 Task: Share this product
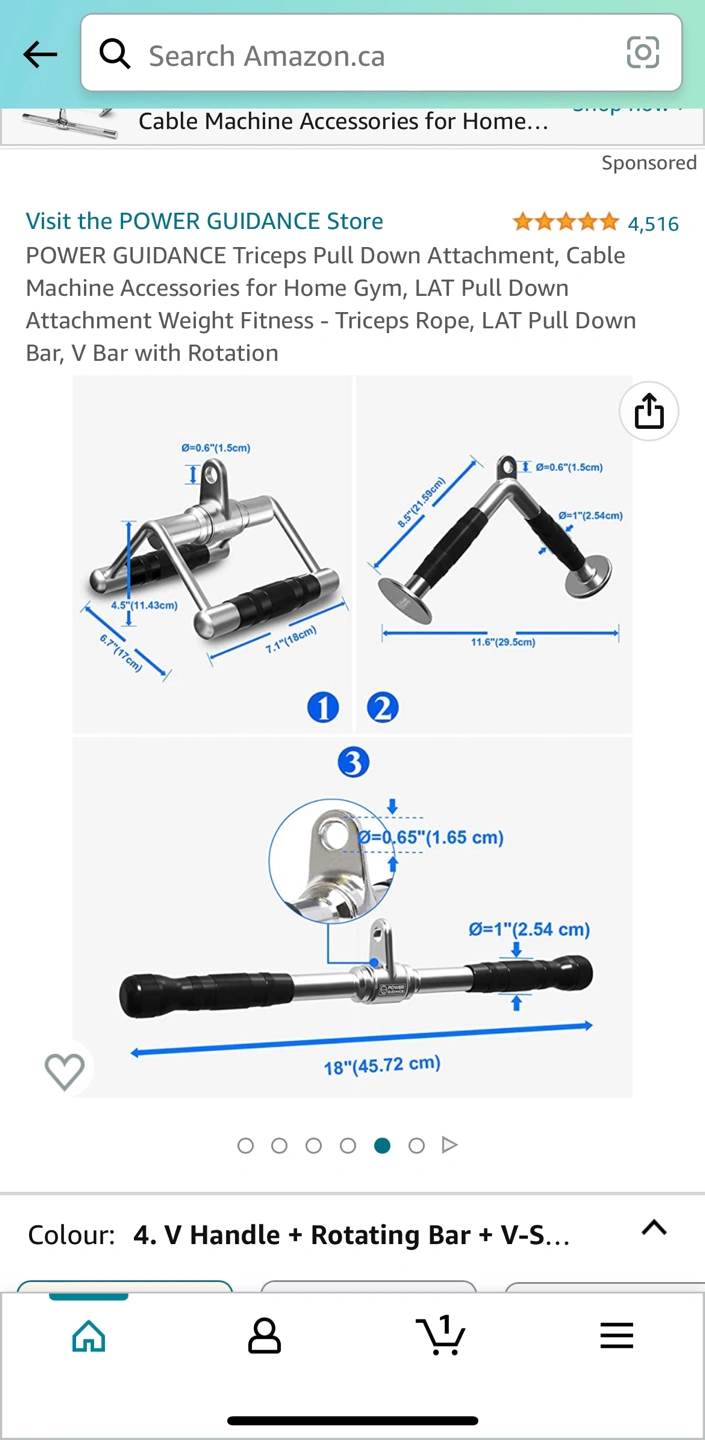(649, 411)
